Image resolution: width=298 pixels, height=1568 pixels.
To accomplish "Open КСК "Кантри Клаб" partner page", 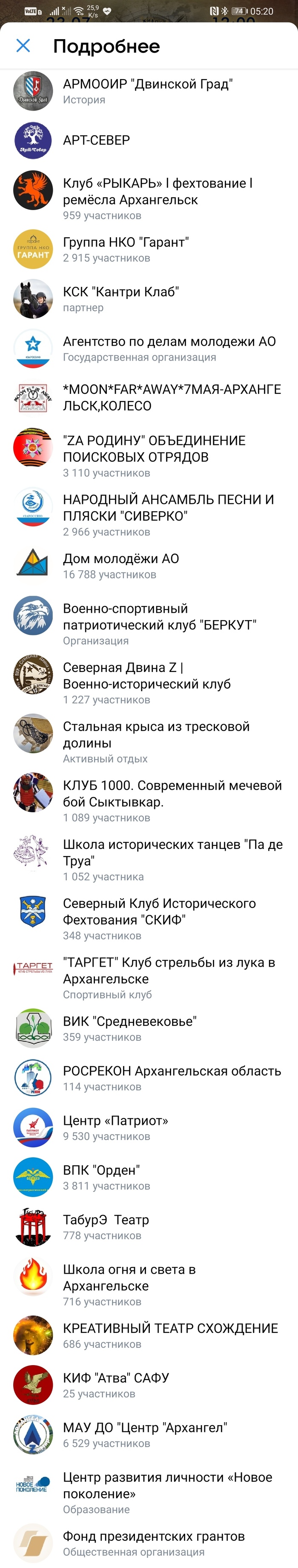I will click(x=120, y=299).
